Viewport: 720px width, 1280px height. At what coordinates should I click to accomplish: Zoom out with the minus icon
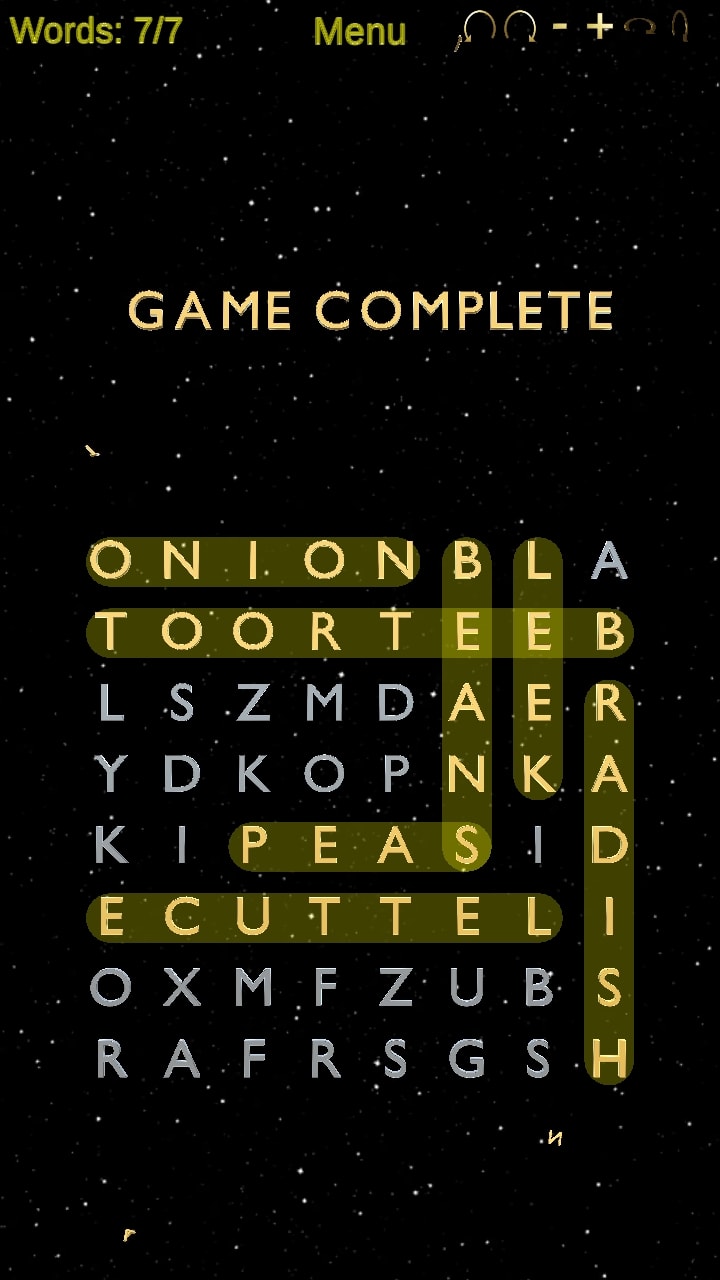click(x=560, y=24)
